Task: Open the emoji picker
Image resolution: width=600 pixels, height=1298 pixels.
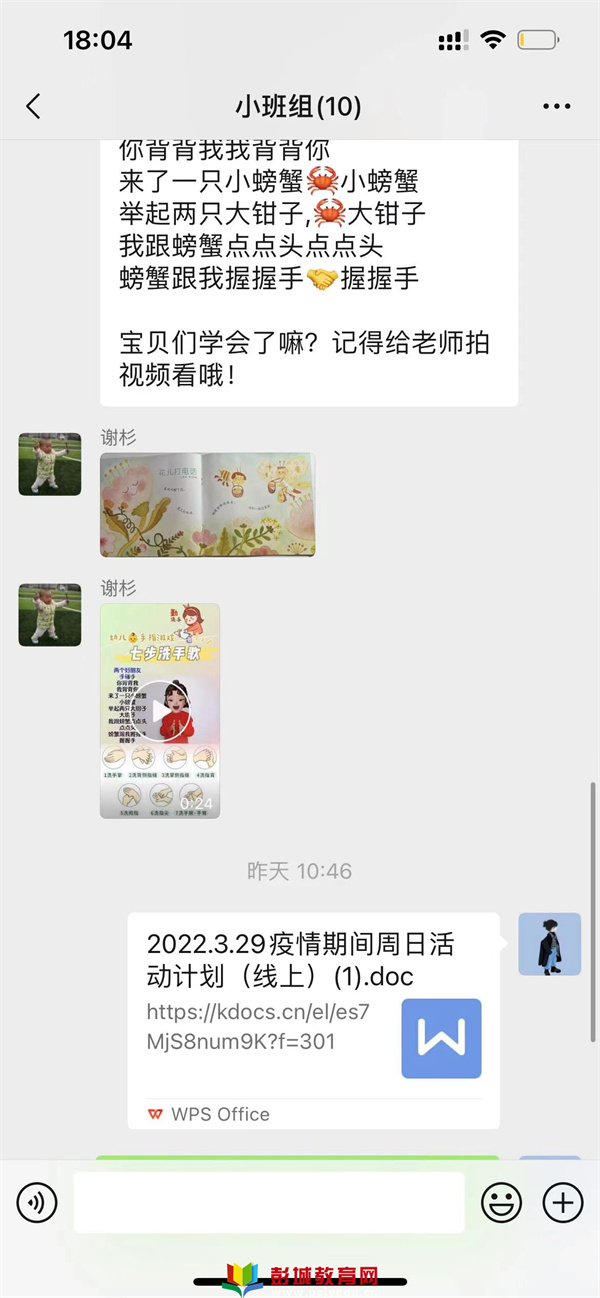Action: (501, 1202)
